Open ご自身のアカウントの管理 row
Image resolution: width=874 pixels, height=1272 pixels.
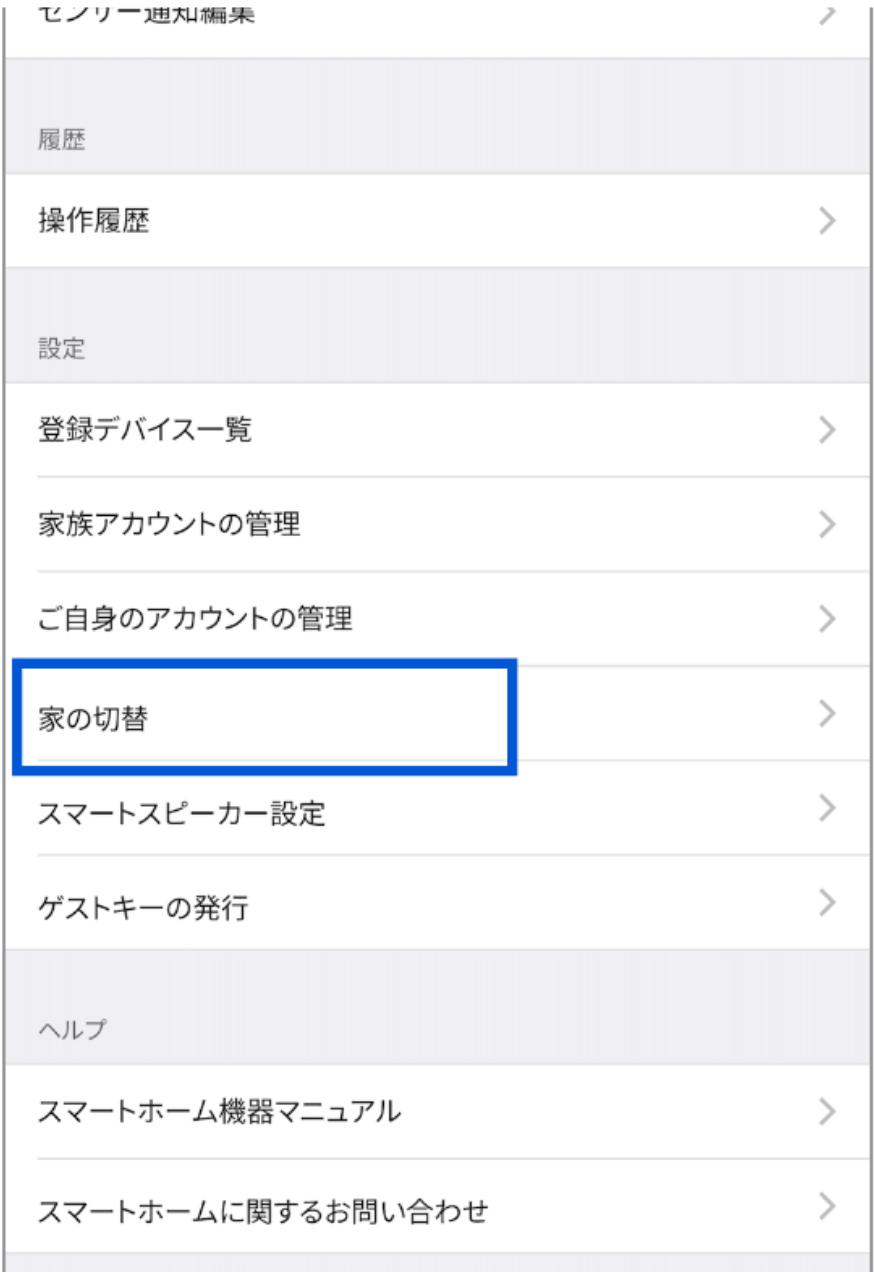[x=437, y=619]
